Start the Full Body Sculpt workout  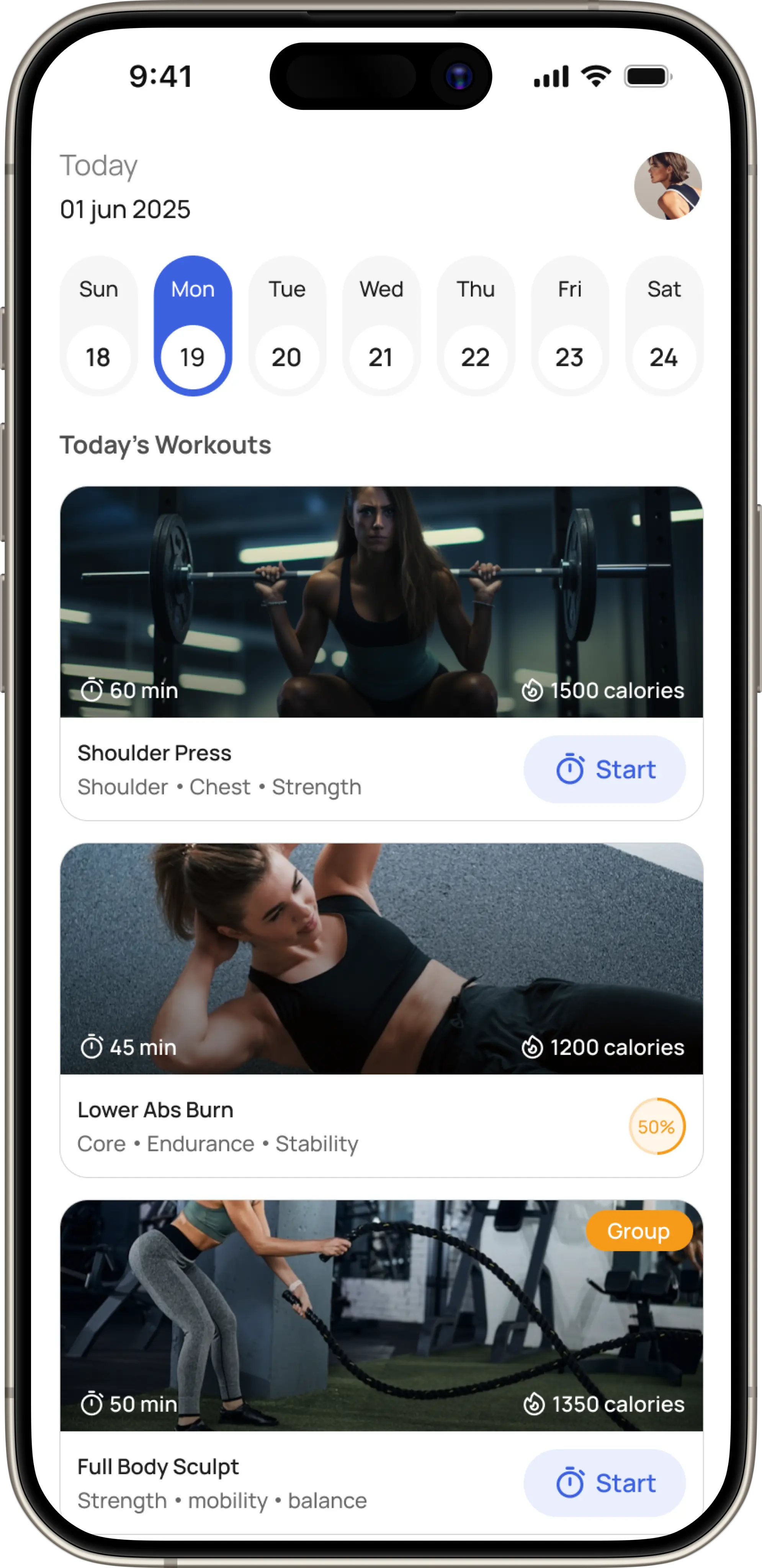(604, 1483)
